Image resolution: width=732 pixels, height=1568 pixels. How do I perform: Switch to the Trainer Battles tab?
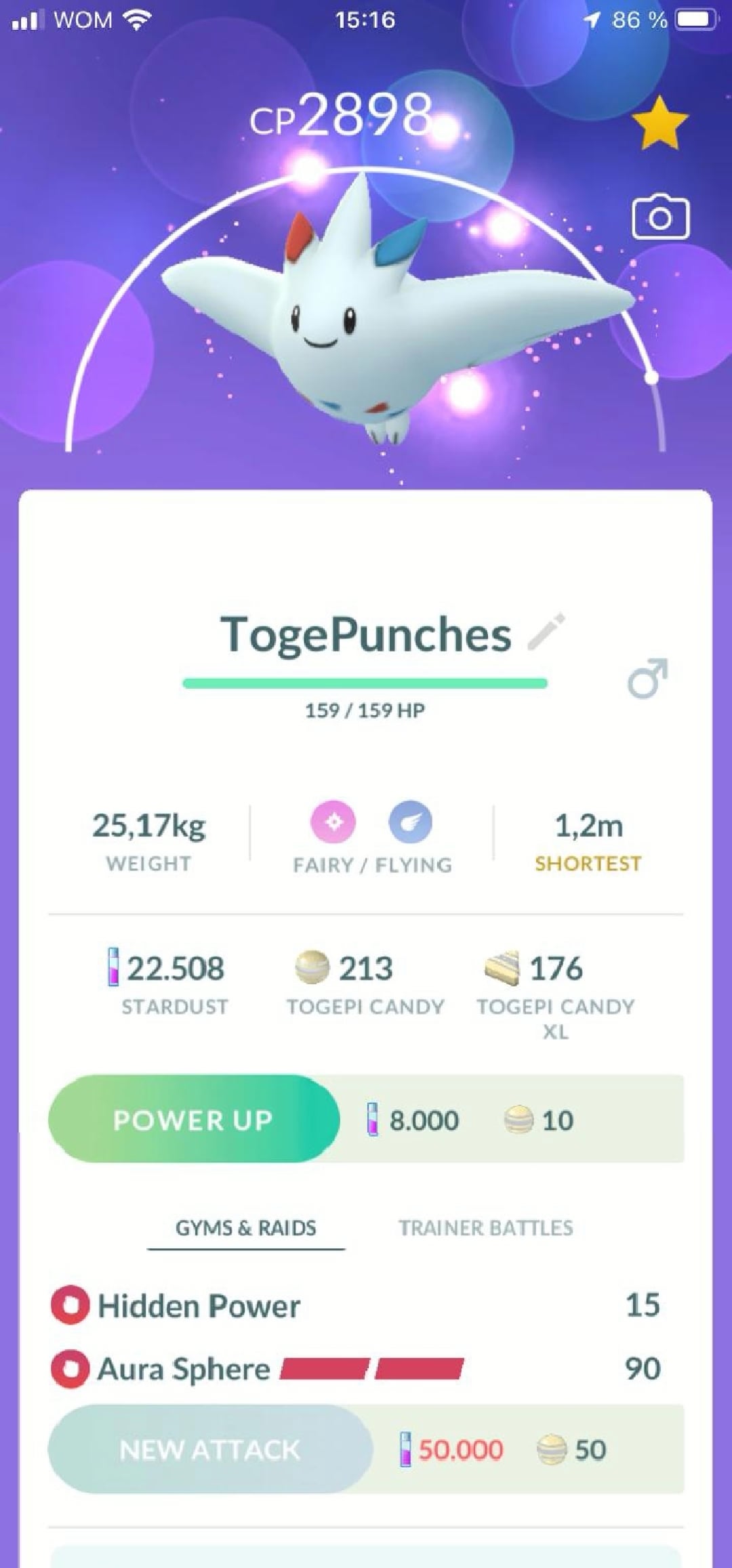[x=485, y=1228]
